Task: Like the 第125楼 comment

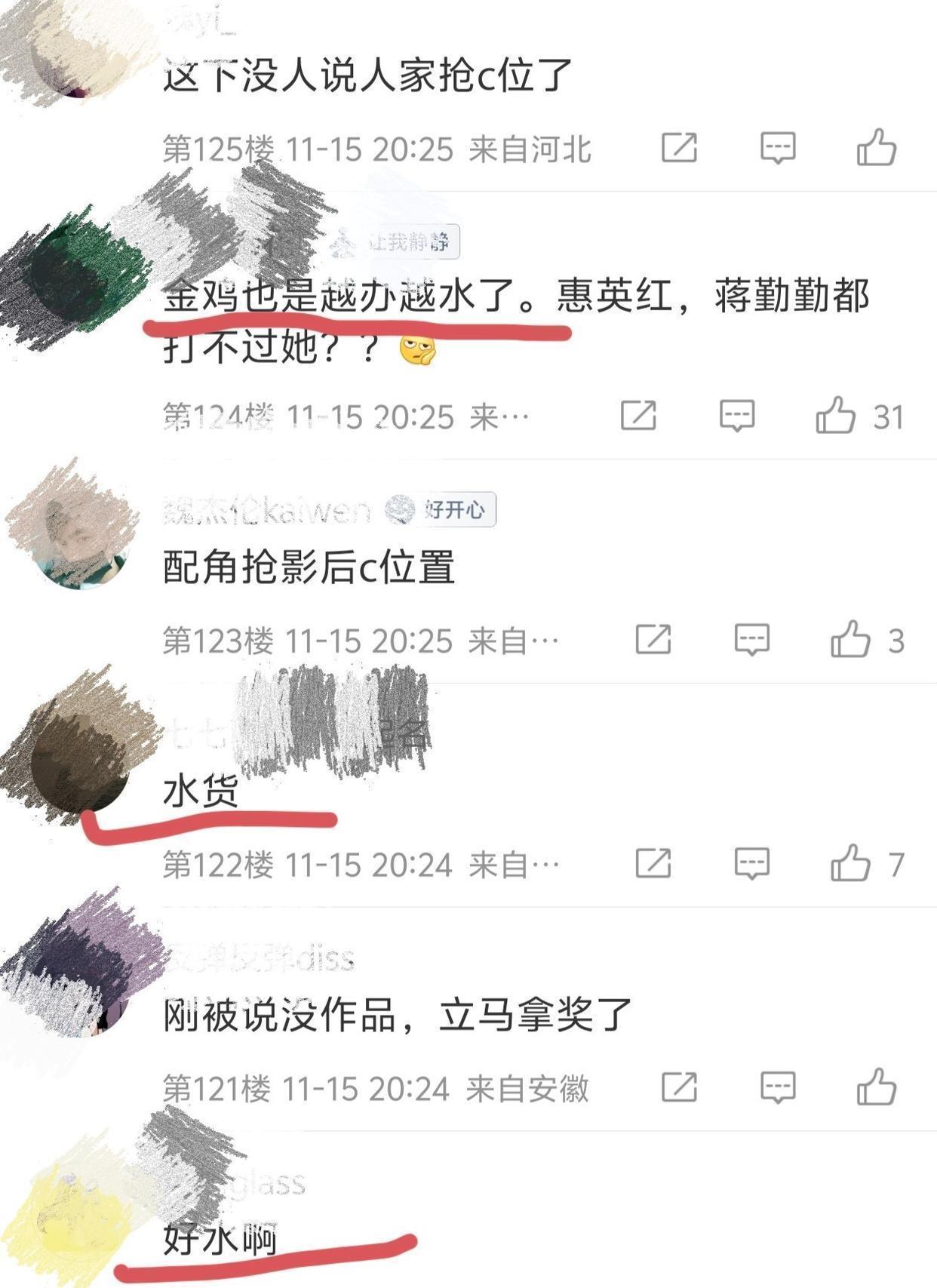Action: (877, 147)
